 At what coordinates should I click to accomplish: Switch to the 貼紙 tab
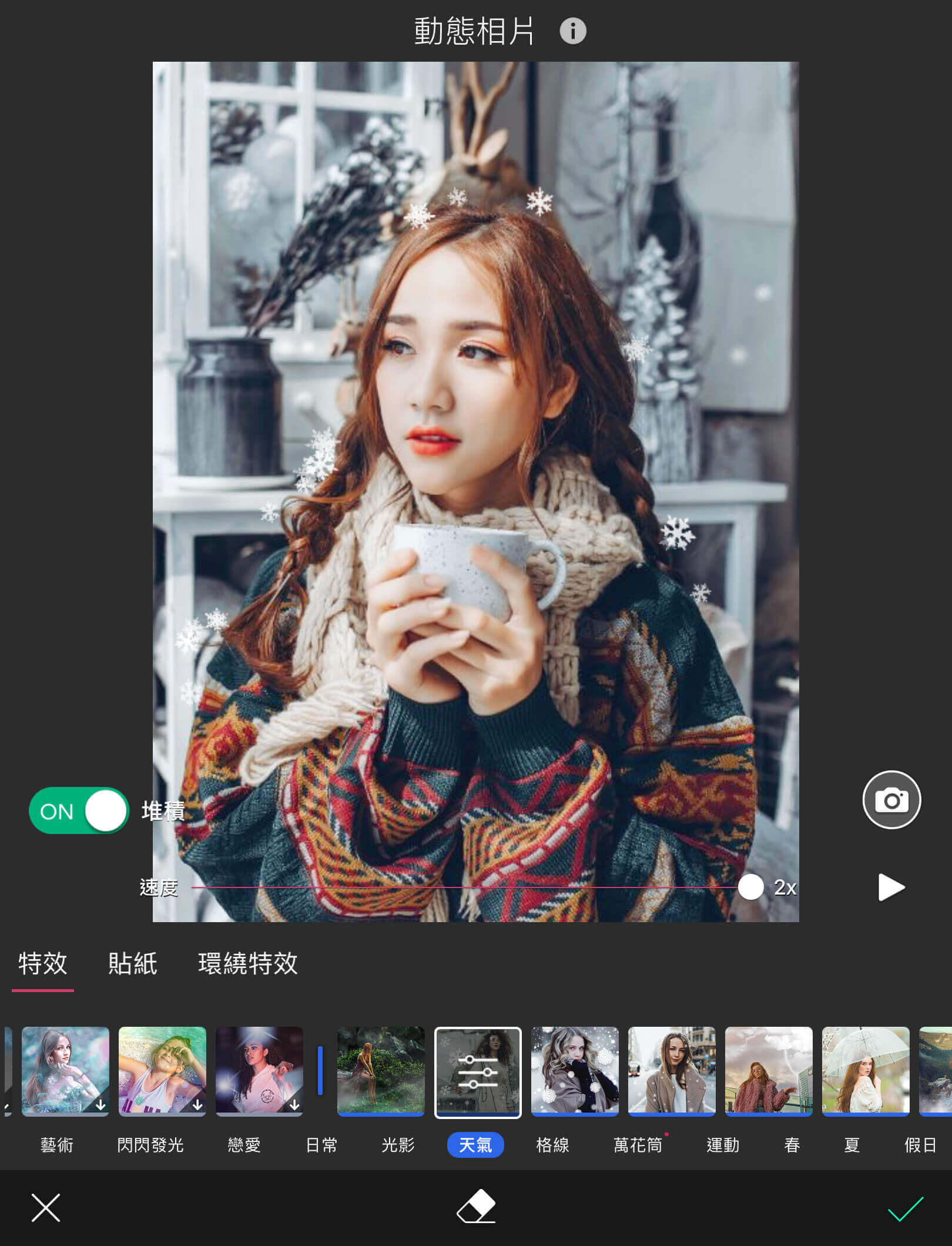pyautogui.click(x=132, y=964)
